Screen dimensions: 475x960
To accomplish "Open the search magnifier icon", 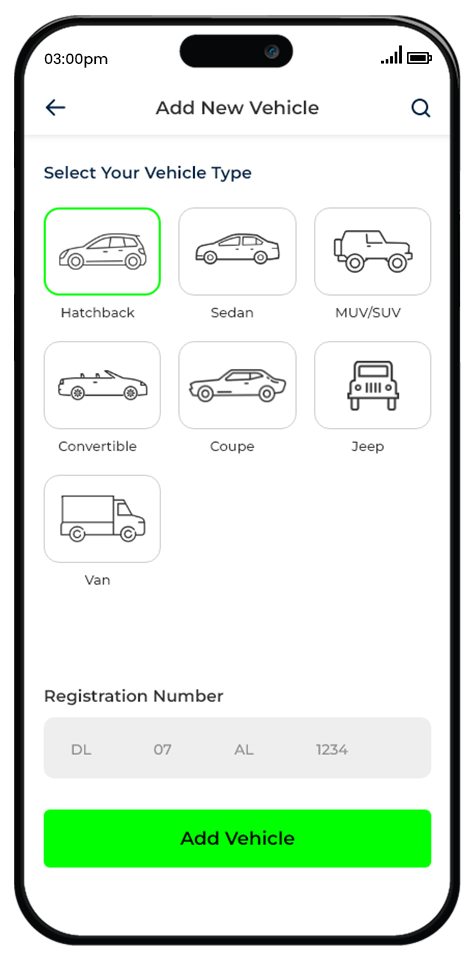I will pos(421,108).
